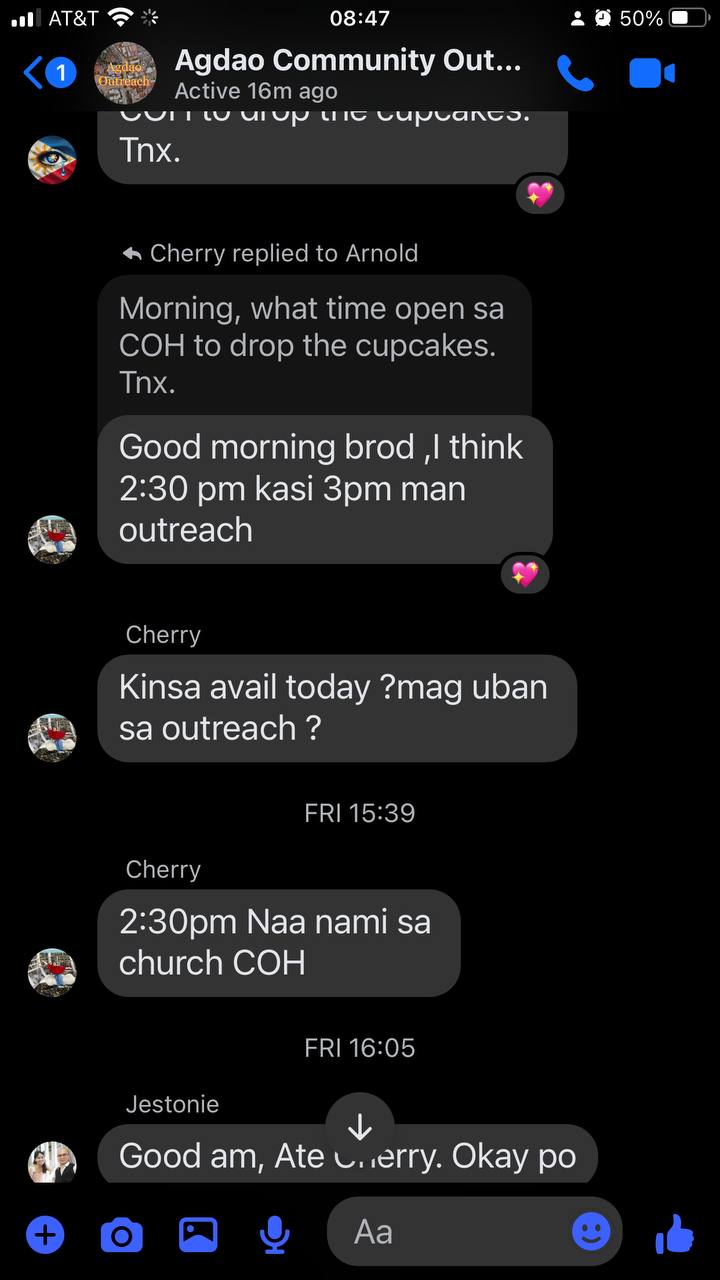Jump to the latest messages arrow
Image resolution: width=720 pixels, height=1280 pixels.
359,1128
